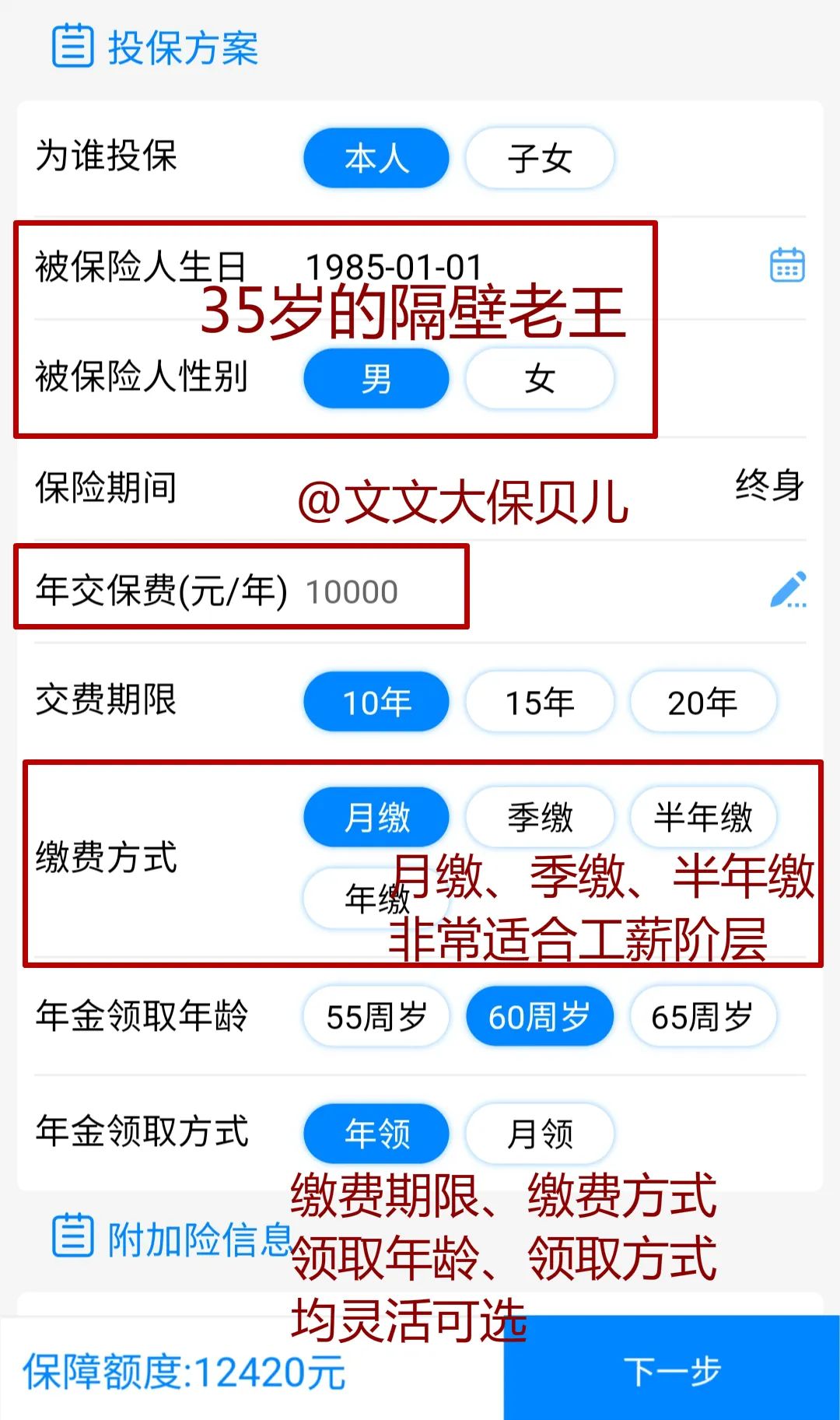The width and height of the screenshot is (840, 1420).
Task: Choose 女 as insured gender
Action: click(539, 379)
